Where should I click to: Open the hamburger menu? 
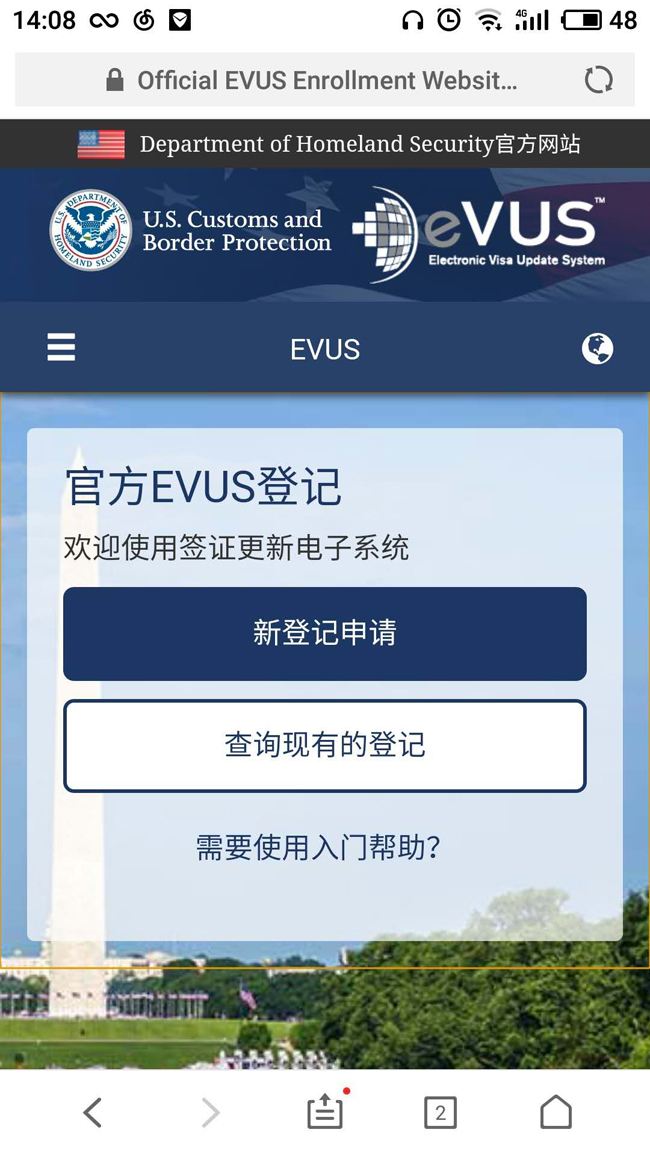point(61,348)
